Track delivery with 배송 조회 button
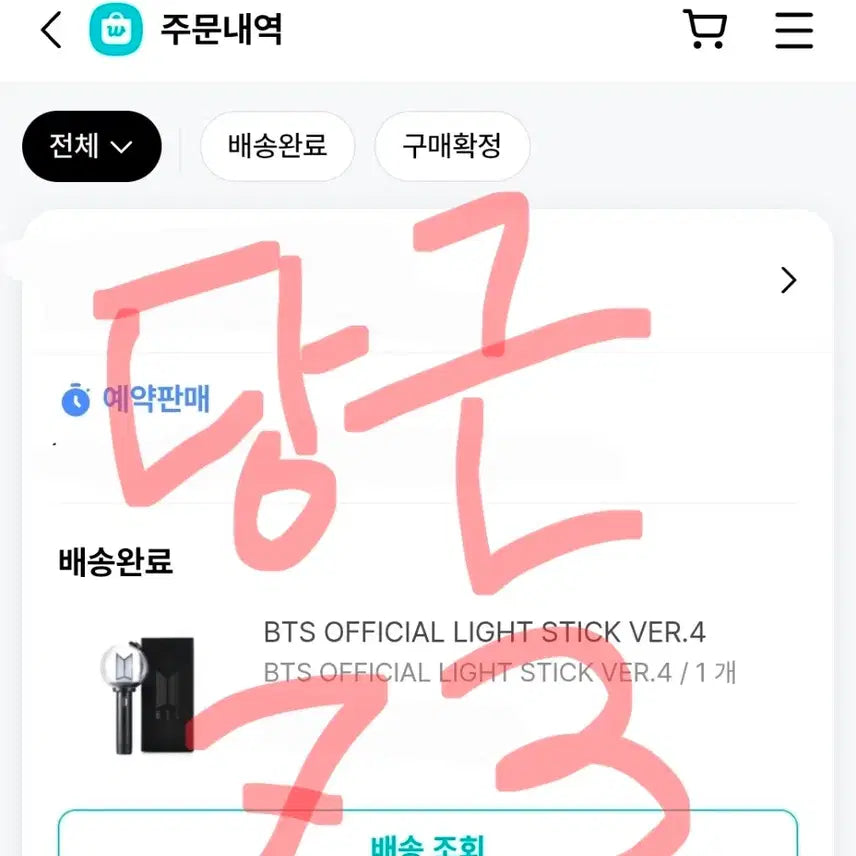Viewport: 856px width, 856px height. [x=427, y=834]
